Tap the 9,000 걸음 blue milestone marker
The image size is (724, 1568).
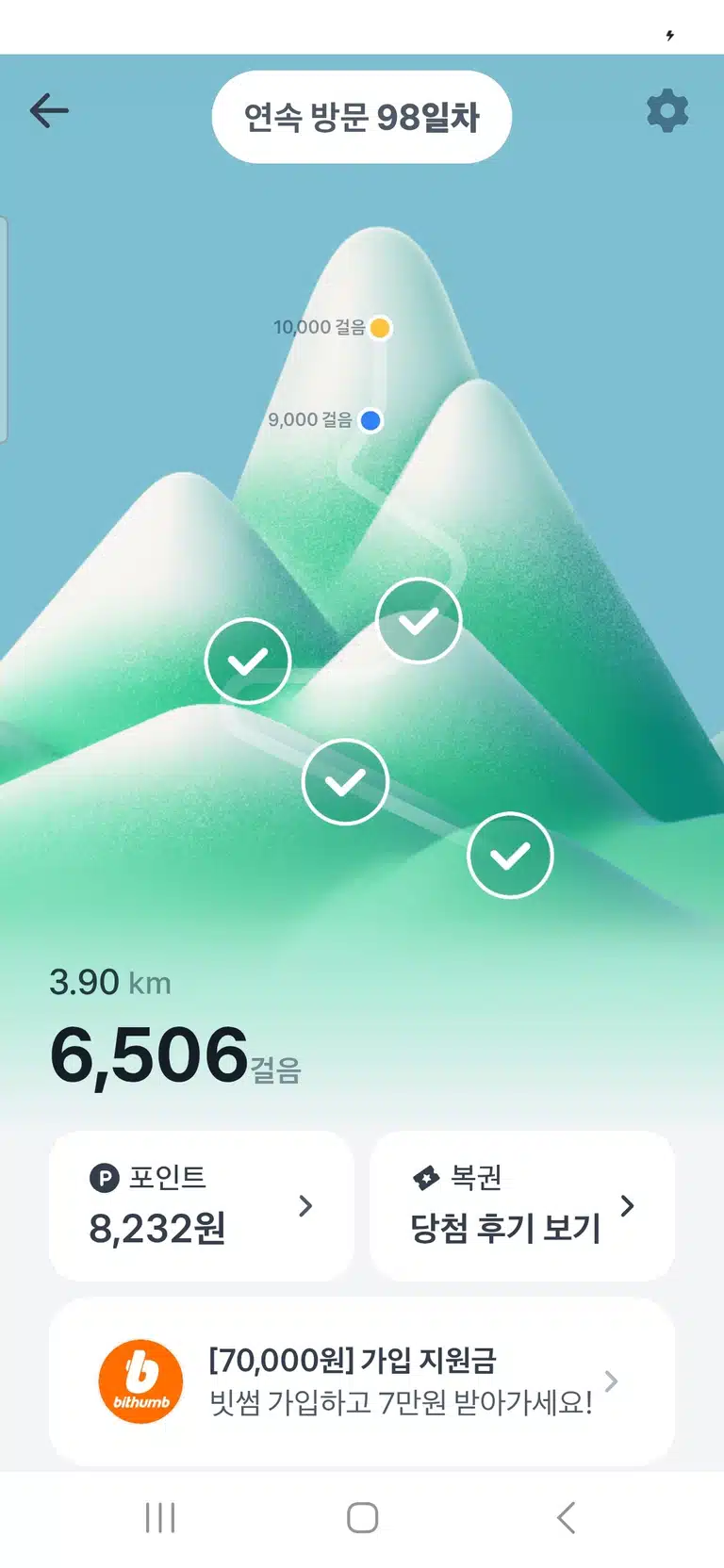[x=371, y=420]
